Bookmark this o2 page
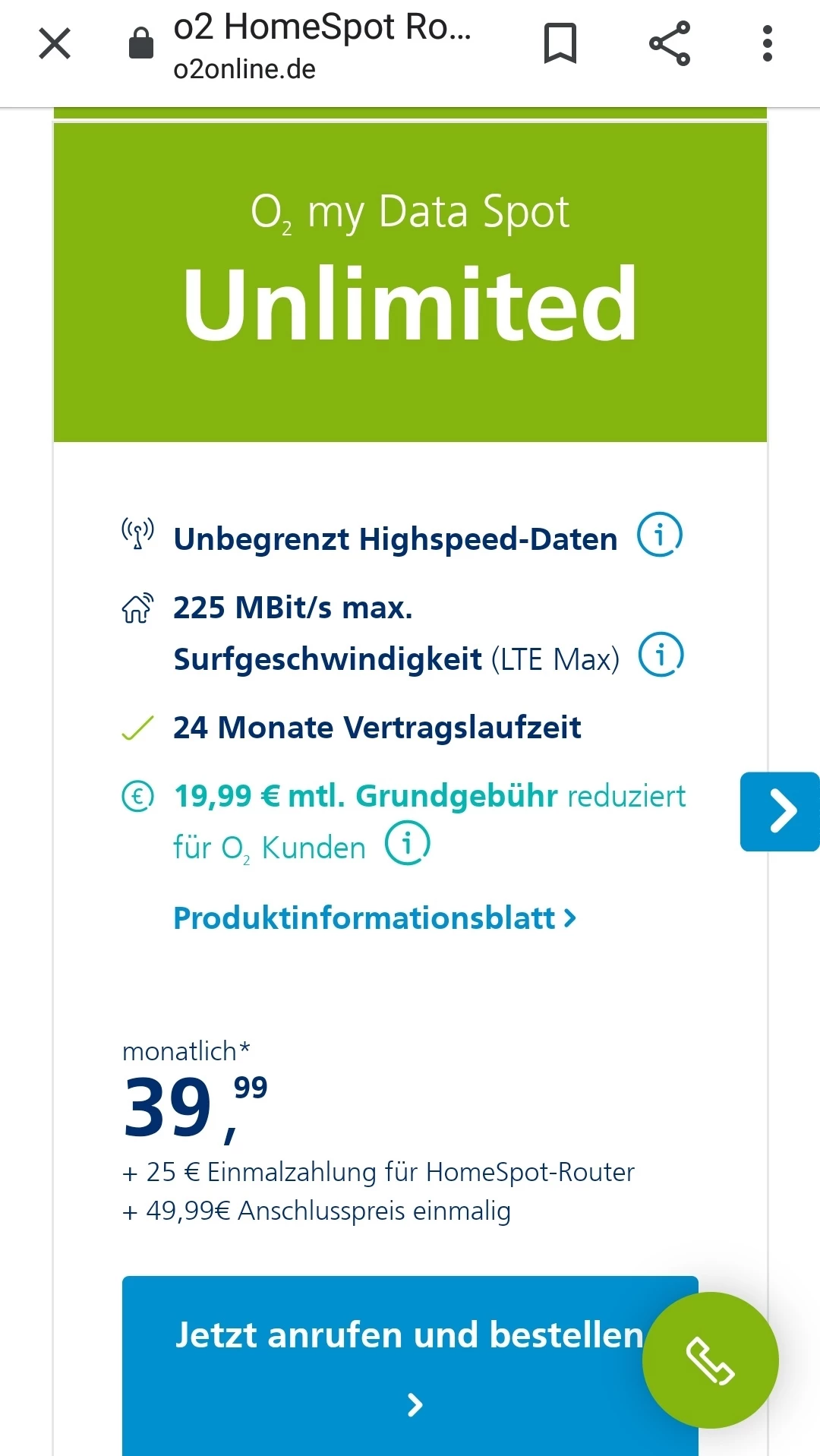Viewport: 820px width, 1456px height. click(560, 43)
